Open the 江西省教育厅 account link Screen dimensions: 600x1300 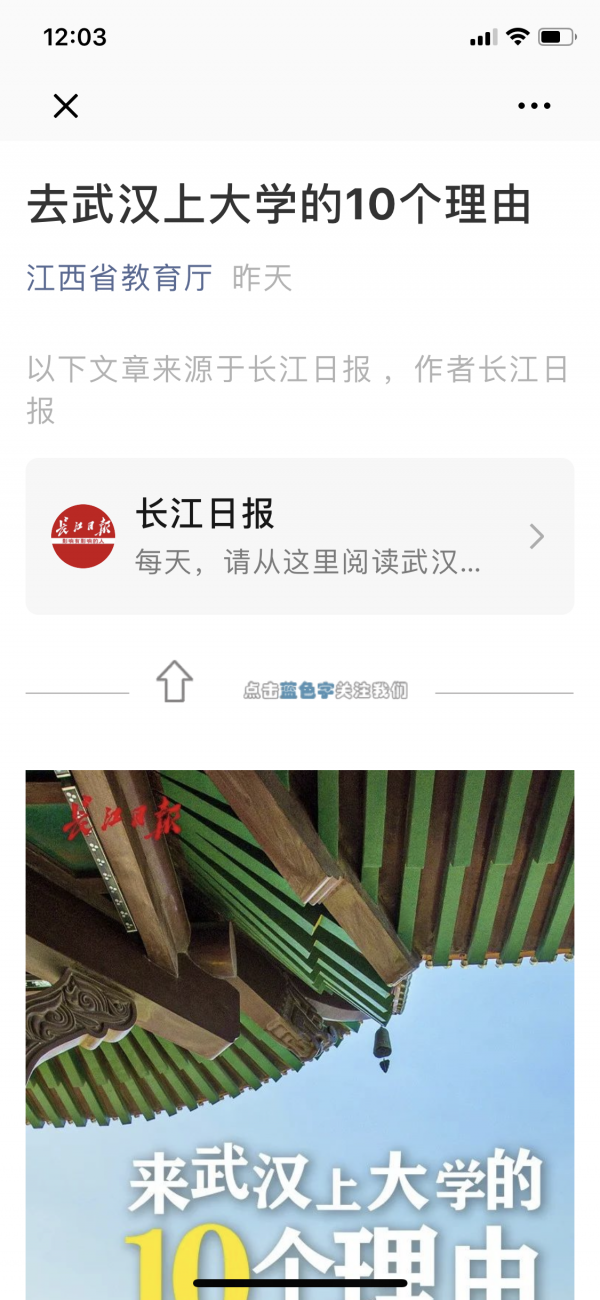(119, 277)
